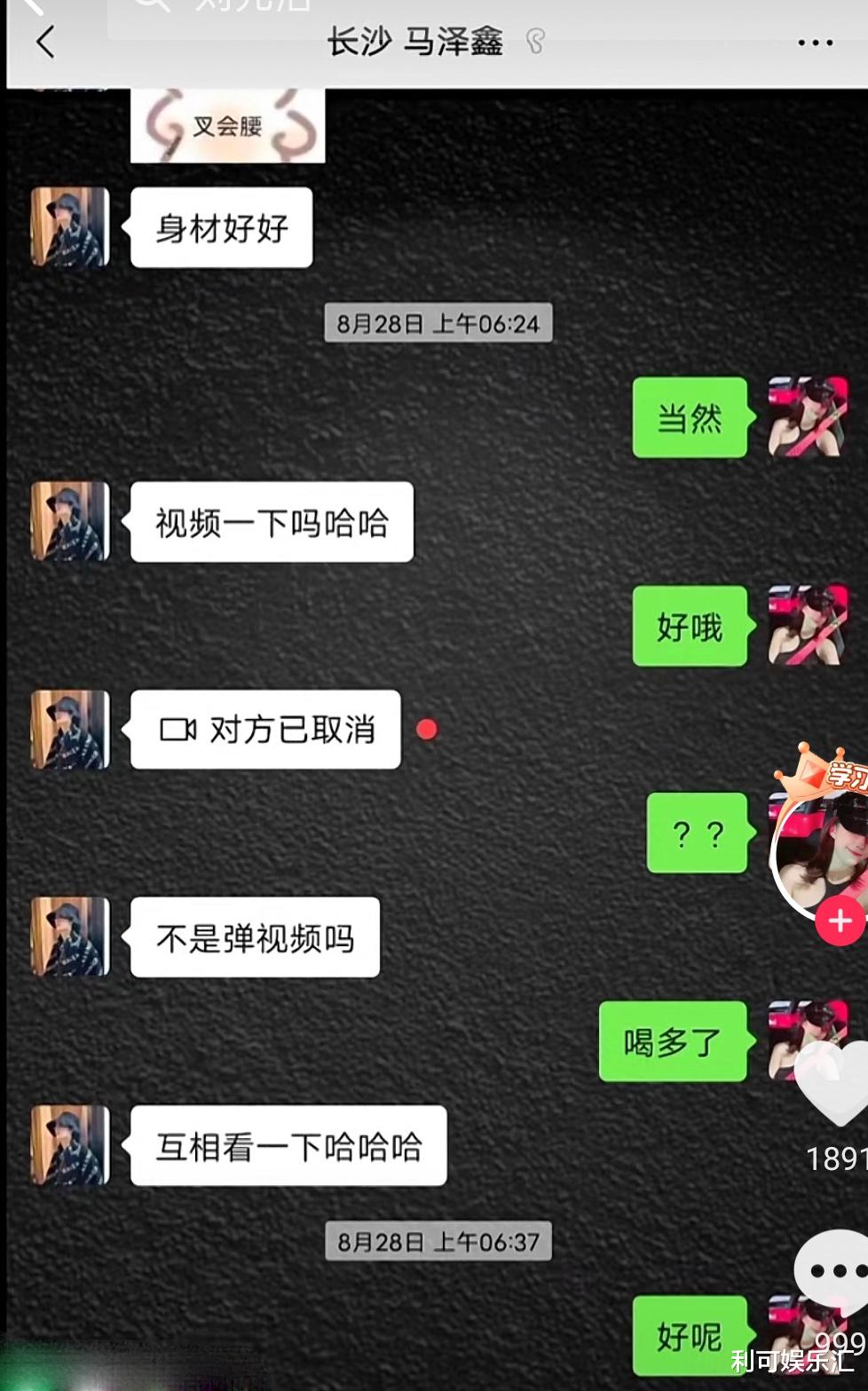Open the '叉会腰' sticker image
868x1391 pixels.
[227, 124]
